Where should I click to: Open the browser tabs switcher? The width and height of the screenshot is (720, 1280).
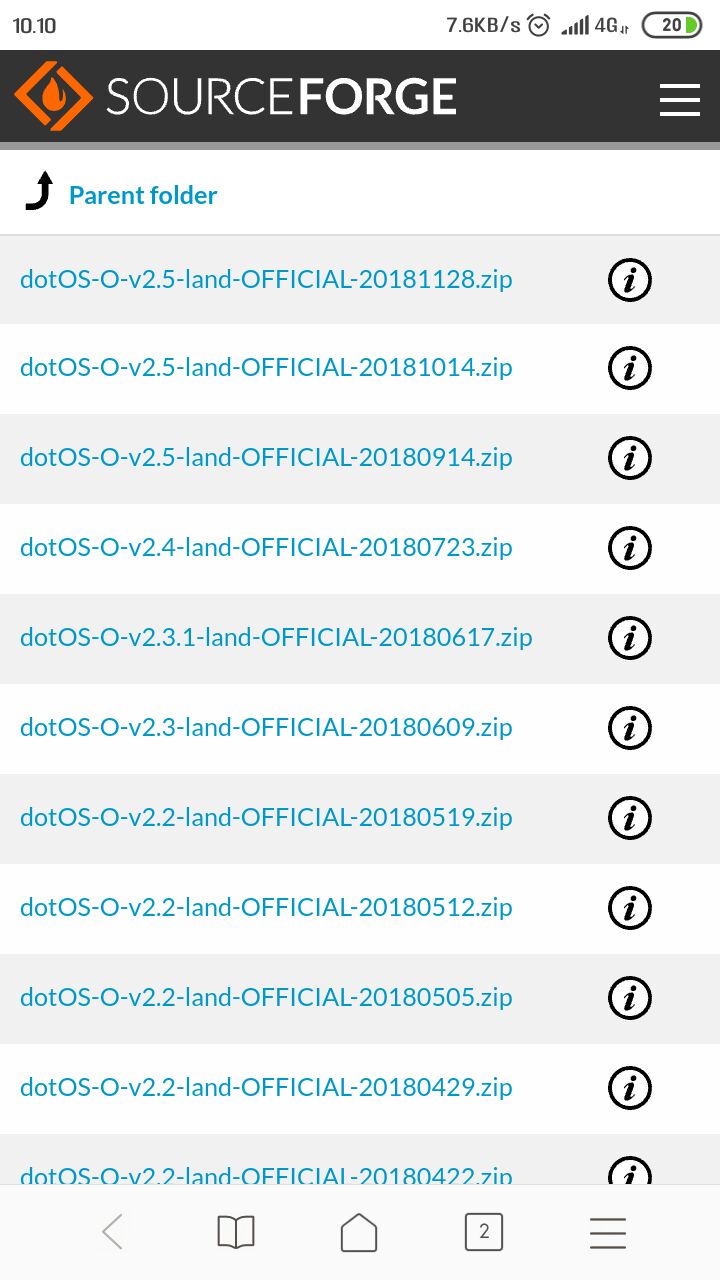(x=484, y=1232)
